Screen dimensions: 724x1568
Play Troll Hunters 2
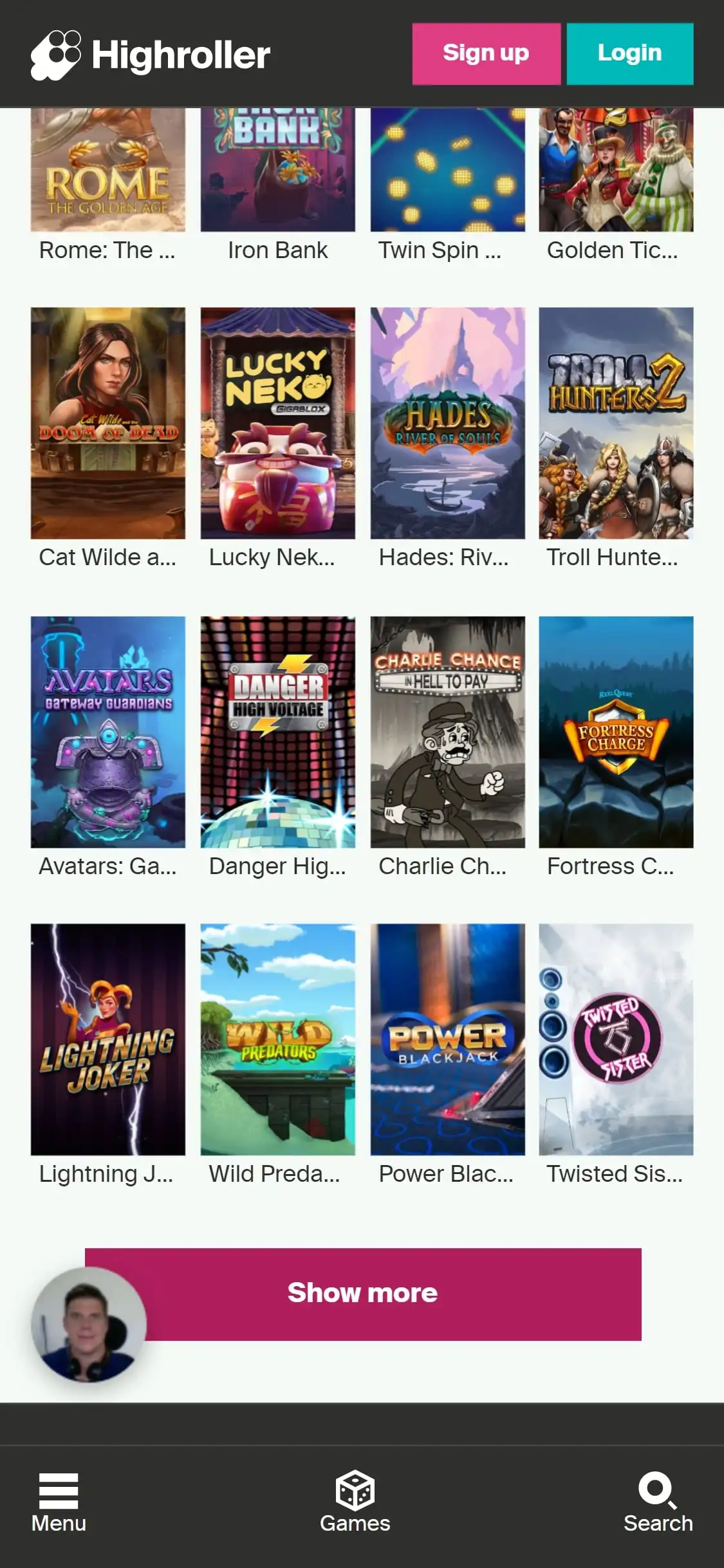(x=616, y=423)
